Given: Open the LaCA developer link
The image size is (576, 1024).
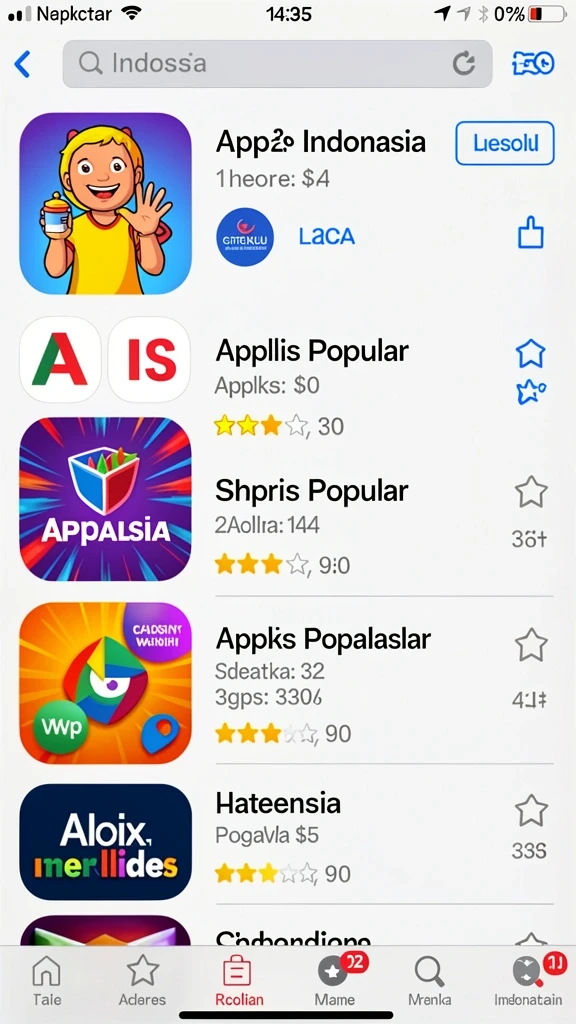Looking at the screenshot, I should point(327,236).
